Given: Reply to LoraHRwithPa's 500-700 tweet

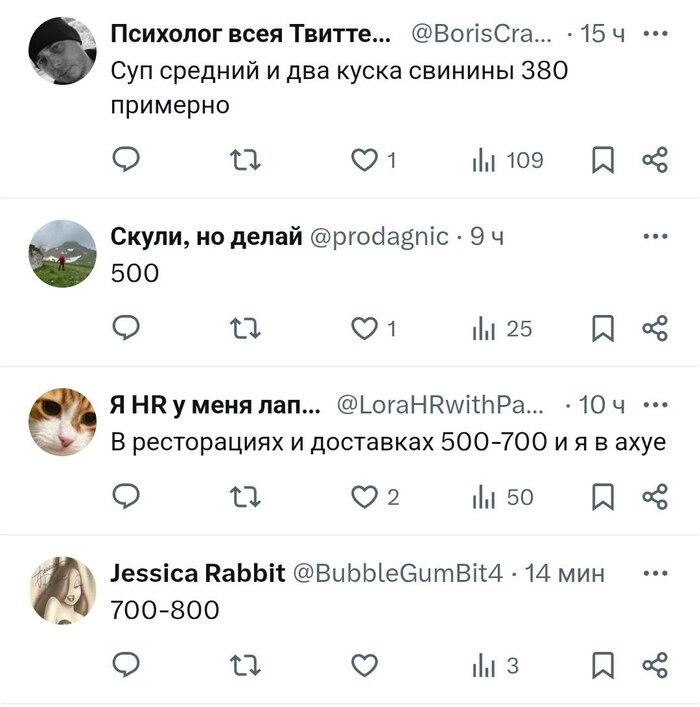Looking at the screenshot, I should [x=125, y=497].
